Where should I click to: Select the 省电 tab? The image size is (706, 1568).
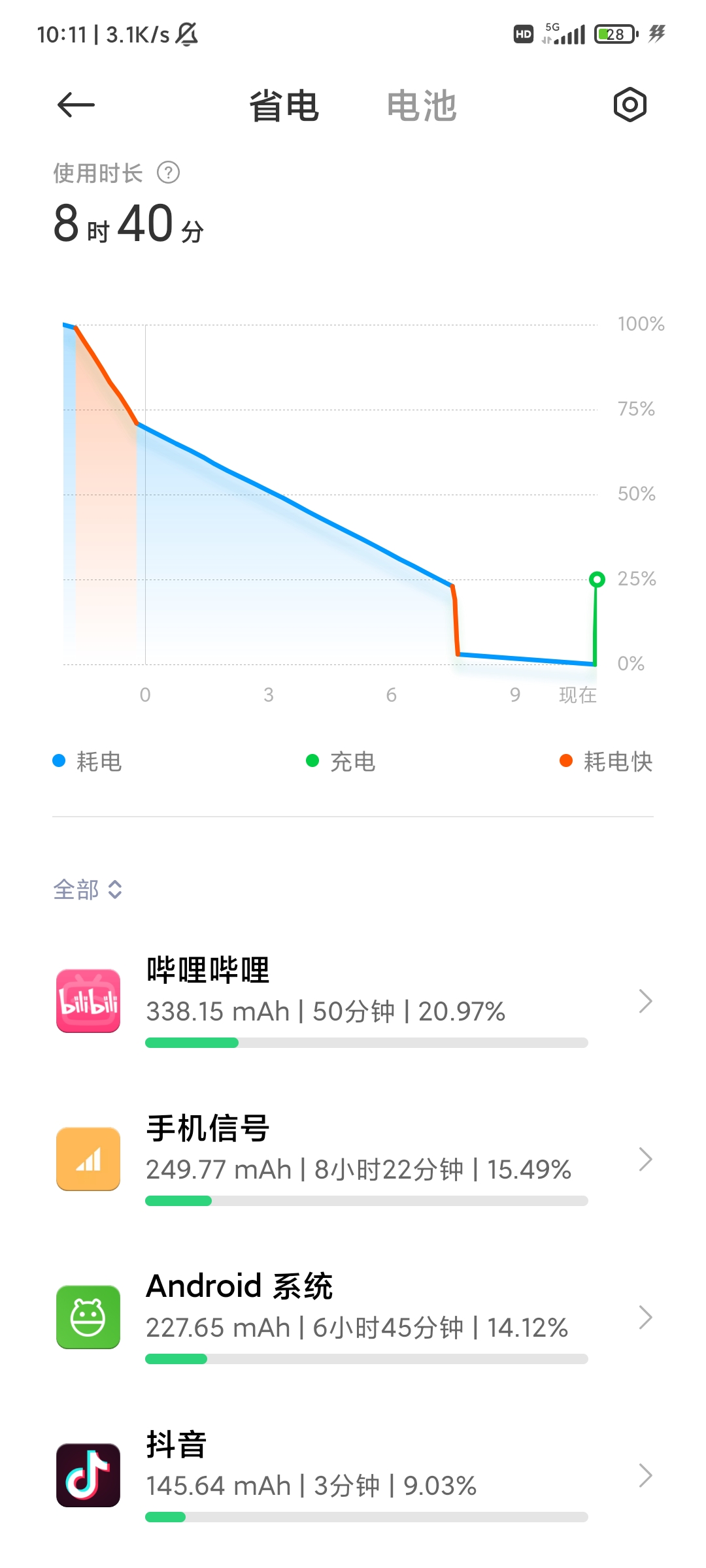284,106
